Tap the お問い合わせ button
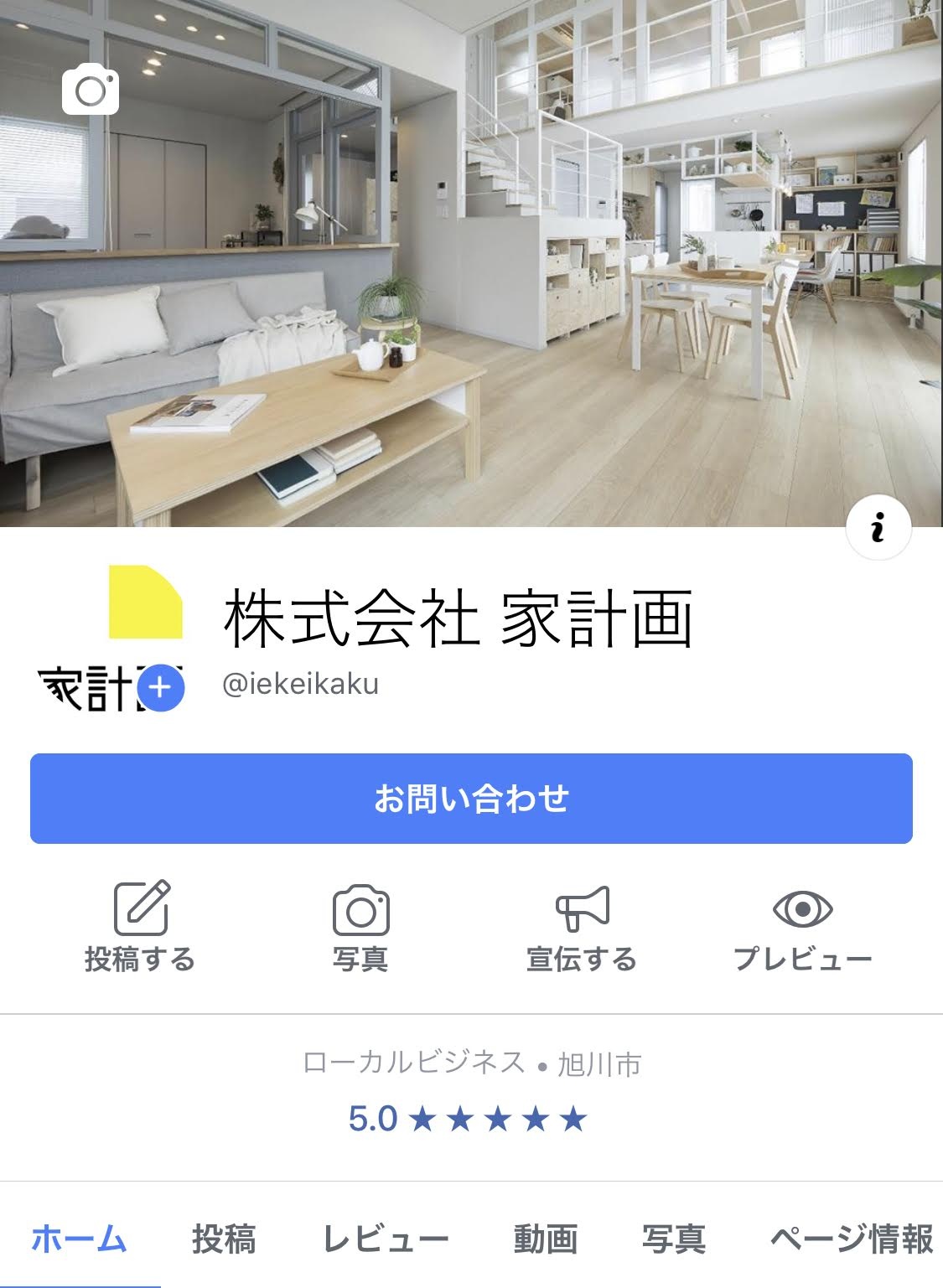This screenshot has height=1288, width=943. pos(471,798)
